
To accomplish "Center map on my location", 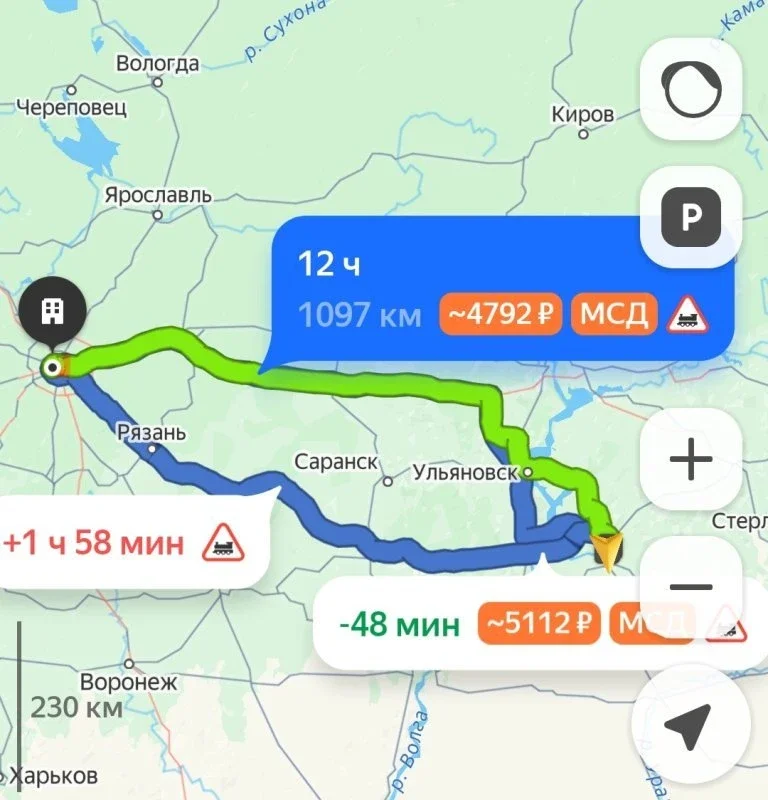I will (688, 725).
